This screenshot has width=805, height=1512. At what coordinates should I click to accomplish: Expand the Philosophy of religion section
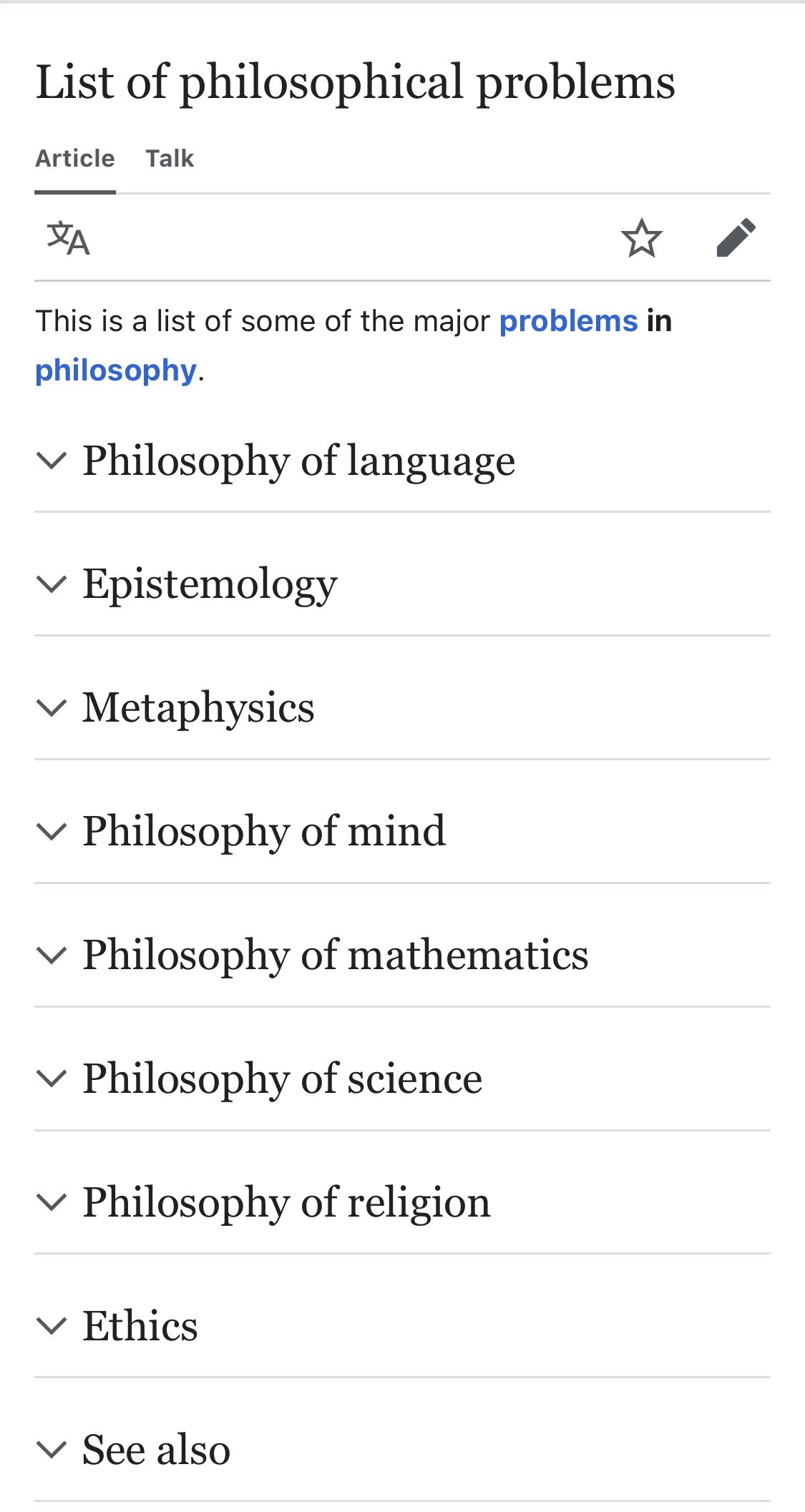402,1202
